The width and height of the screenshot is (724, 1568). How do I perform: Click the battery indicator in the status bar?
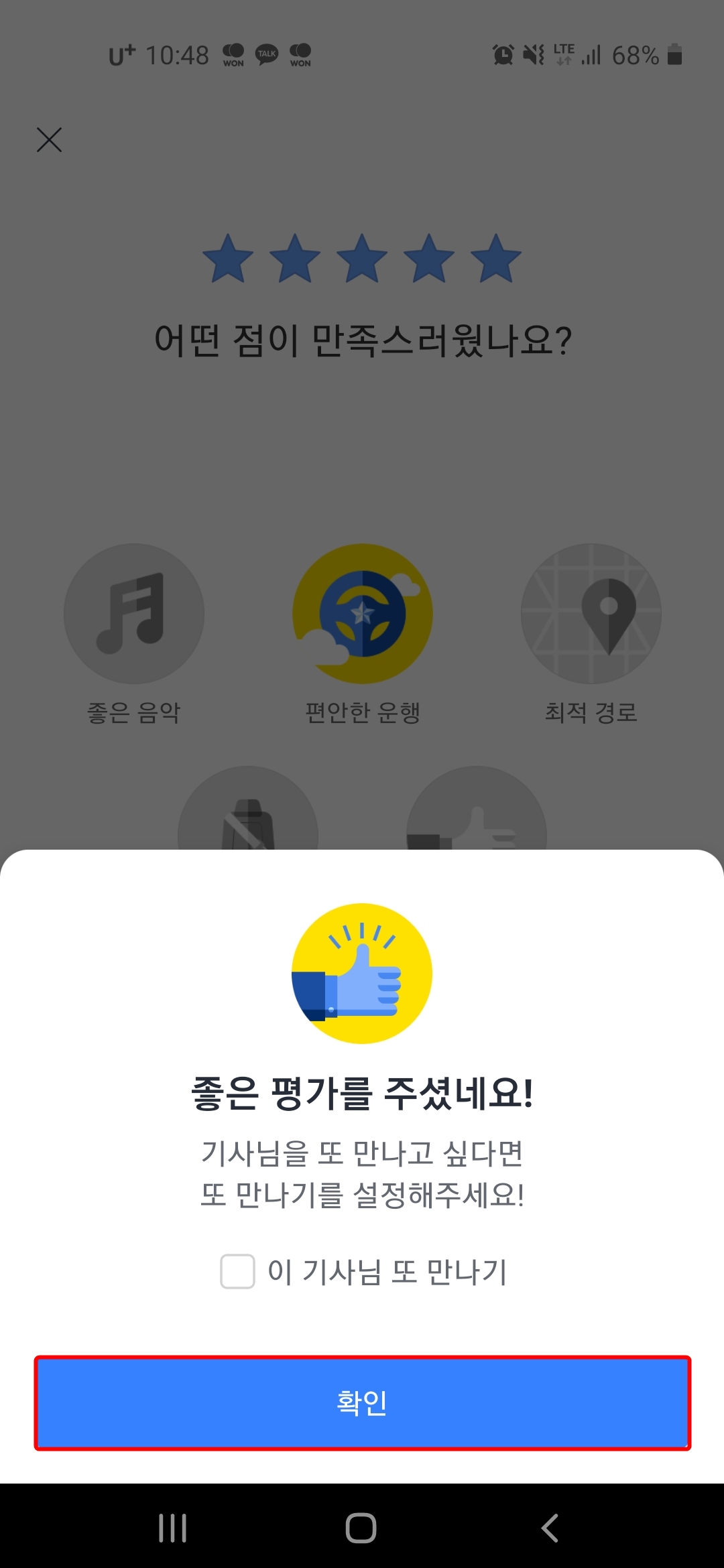pos(674,55)
